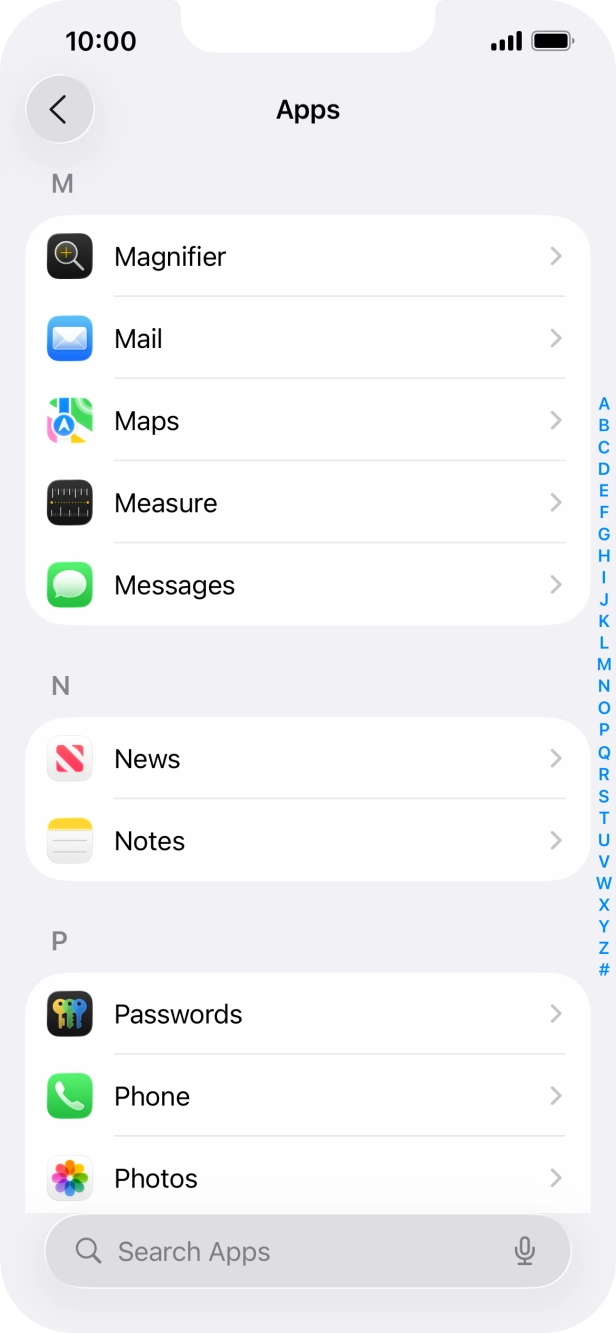Open Mail settings
616x1333 pixels.
tap(308, 339)
